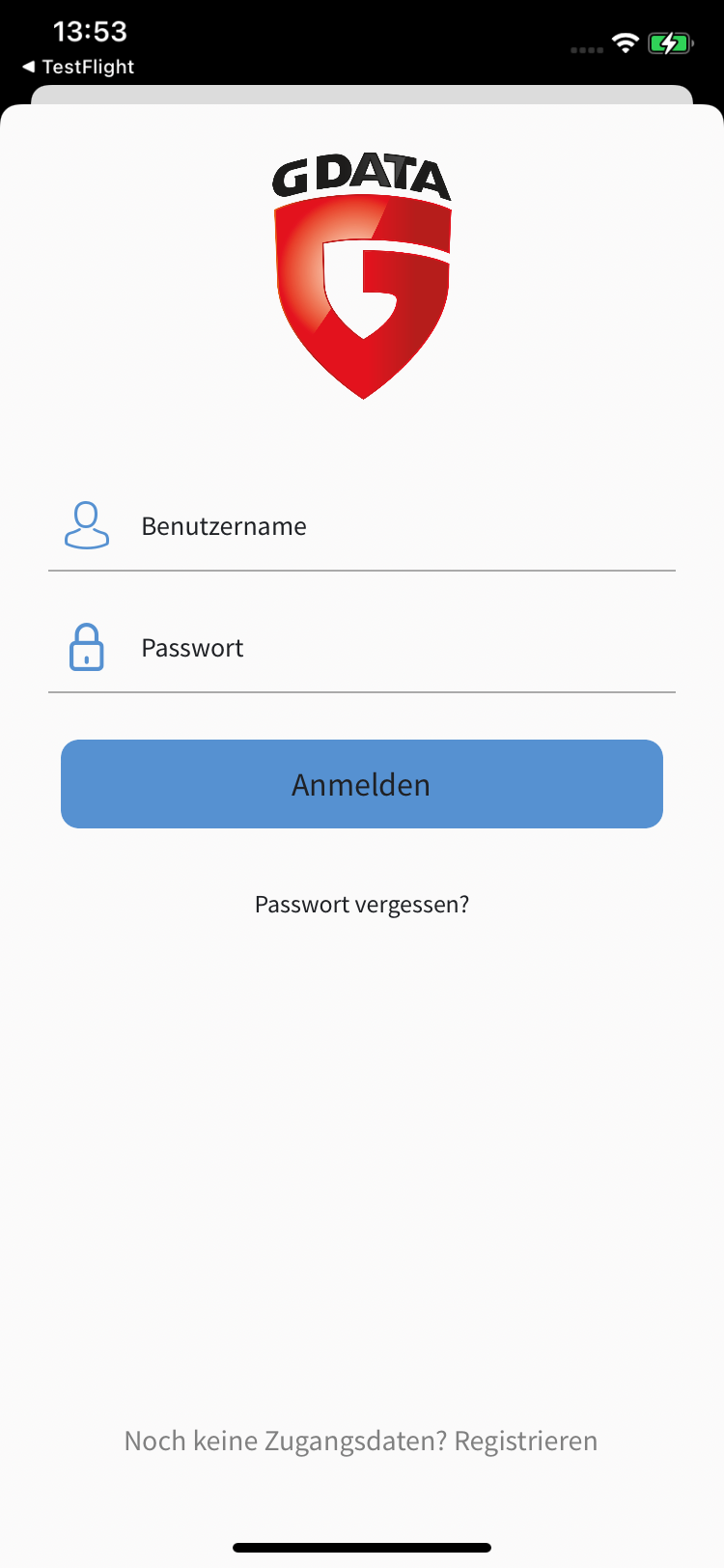Click the divider line under Benutzername
724x1568 pixels.
coord(362,572)
